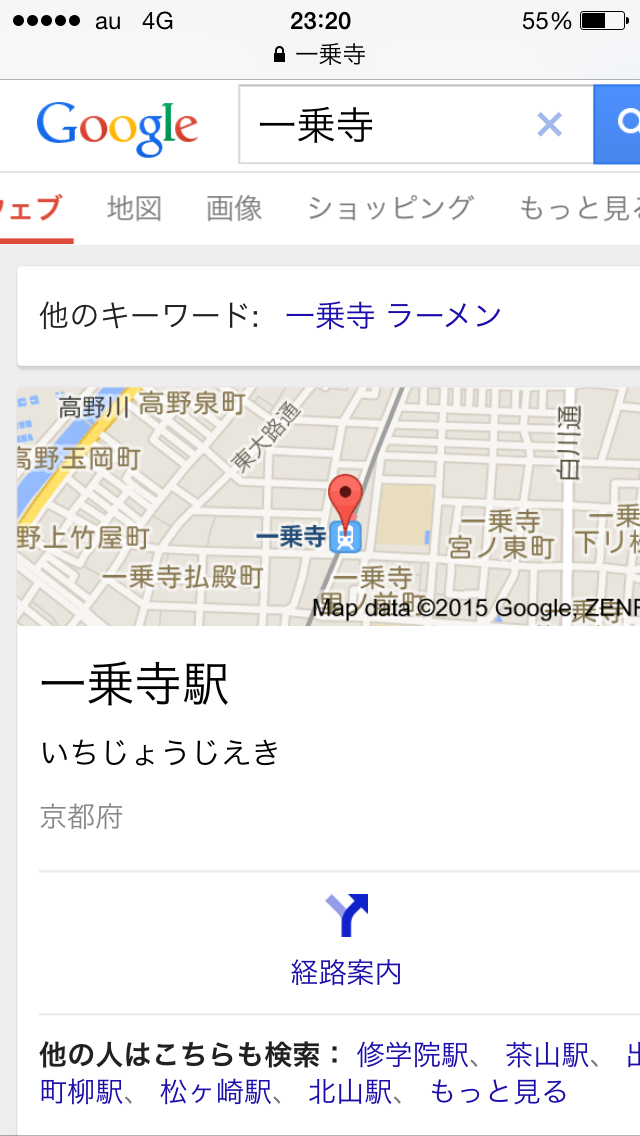Switch to the ショッピング tab
The height and width of the screenshot is (1136, 640).
(390, 208)
